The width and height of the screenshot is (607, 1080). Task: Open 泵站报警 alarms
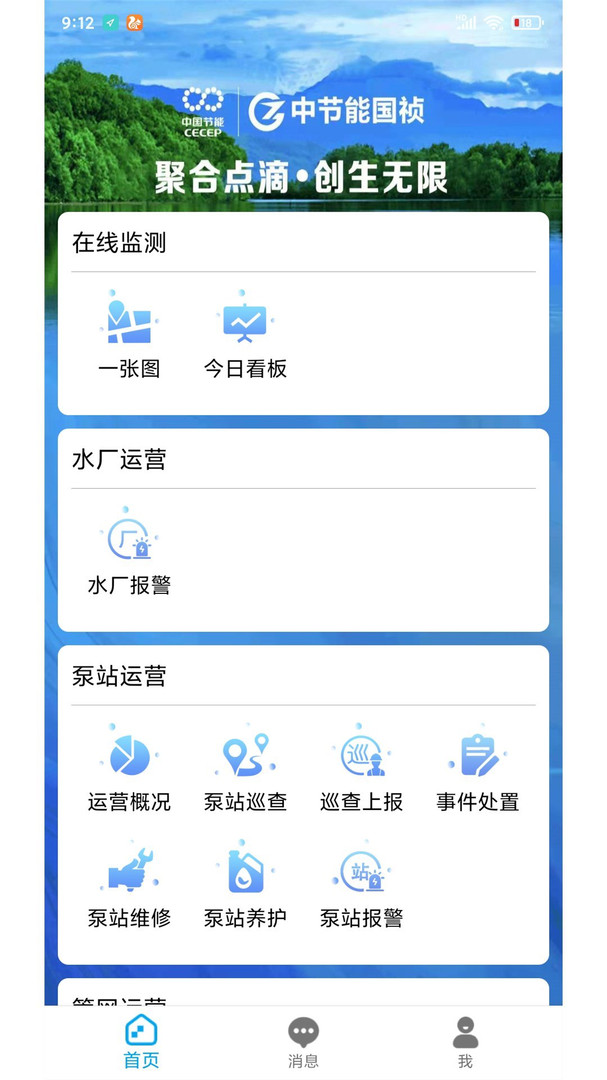(361, 885)
